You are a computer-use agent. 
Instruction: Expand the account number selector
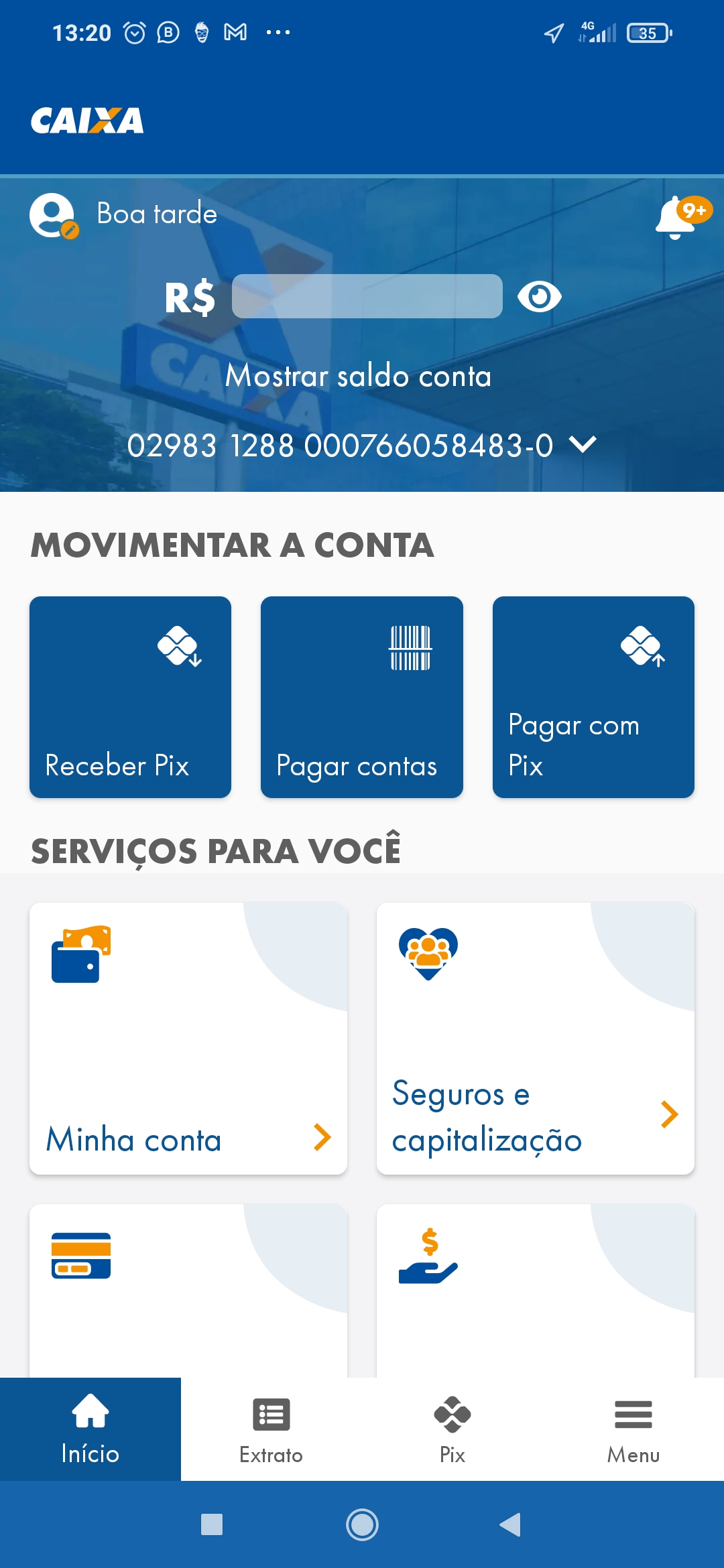click(x=582, y=444)
